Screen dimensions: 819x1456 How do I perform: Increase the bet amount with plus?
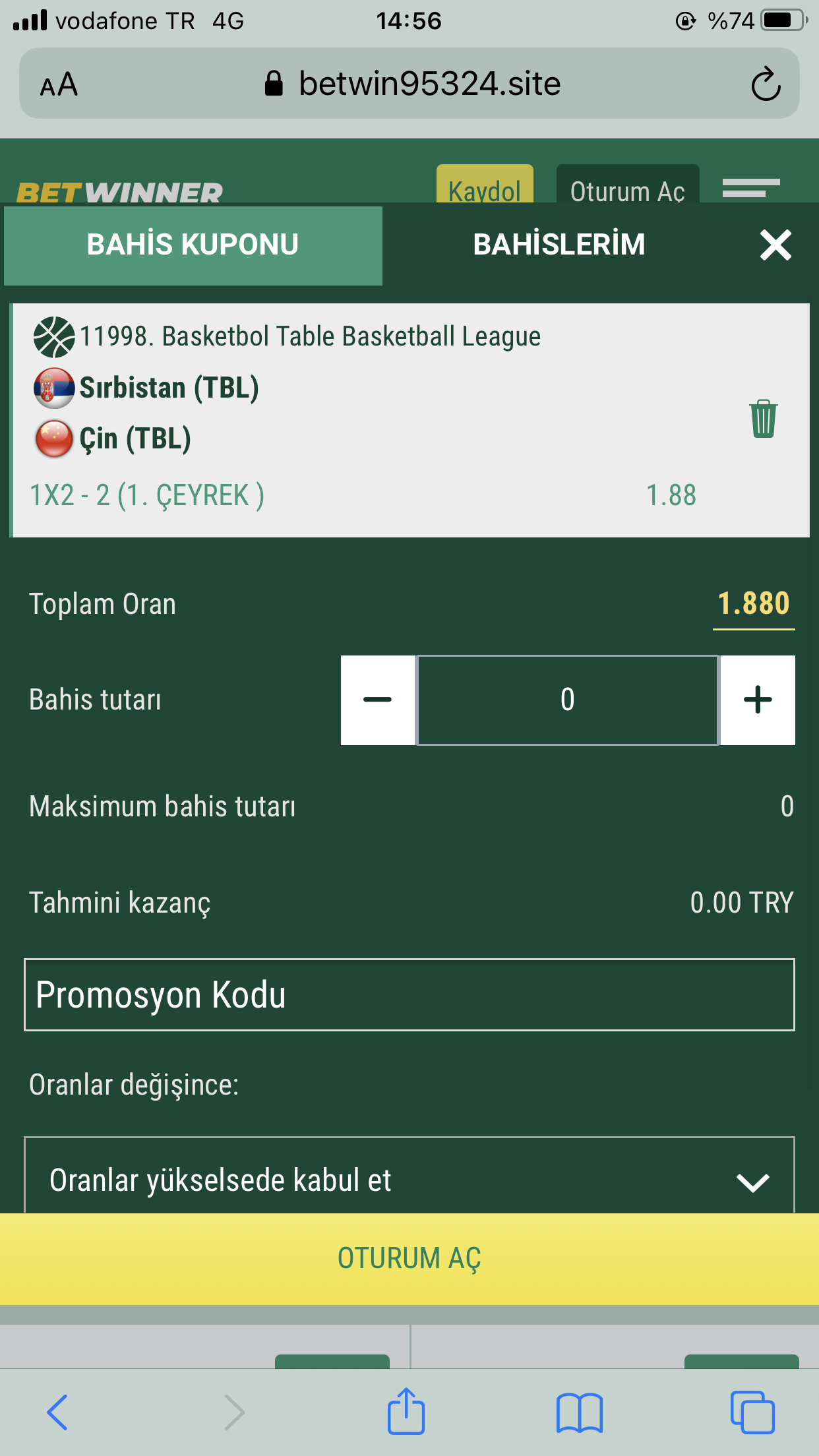(758, 700)
